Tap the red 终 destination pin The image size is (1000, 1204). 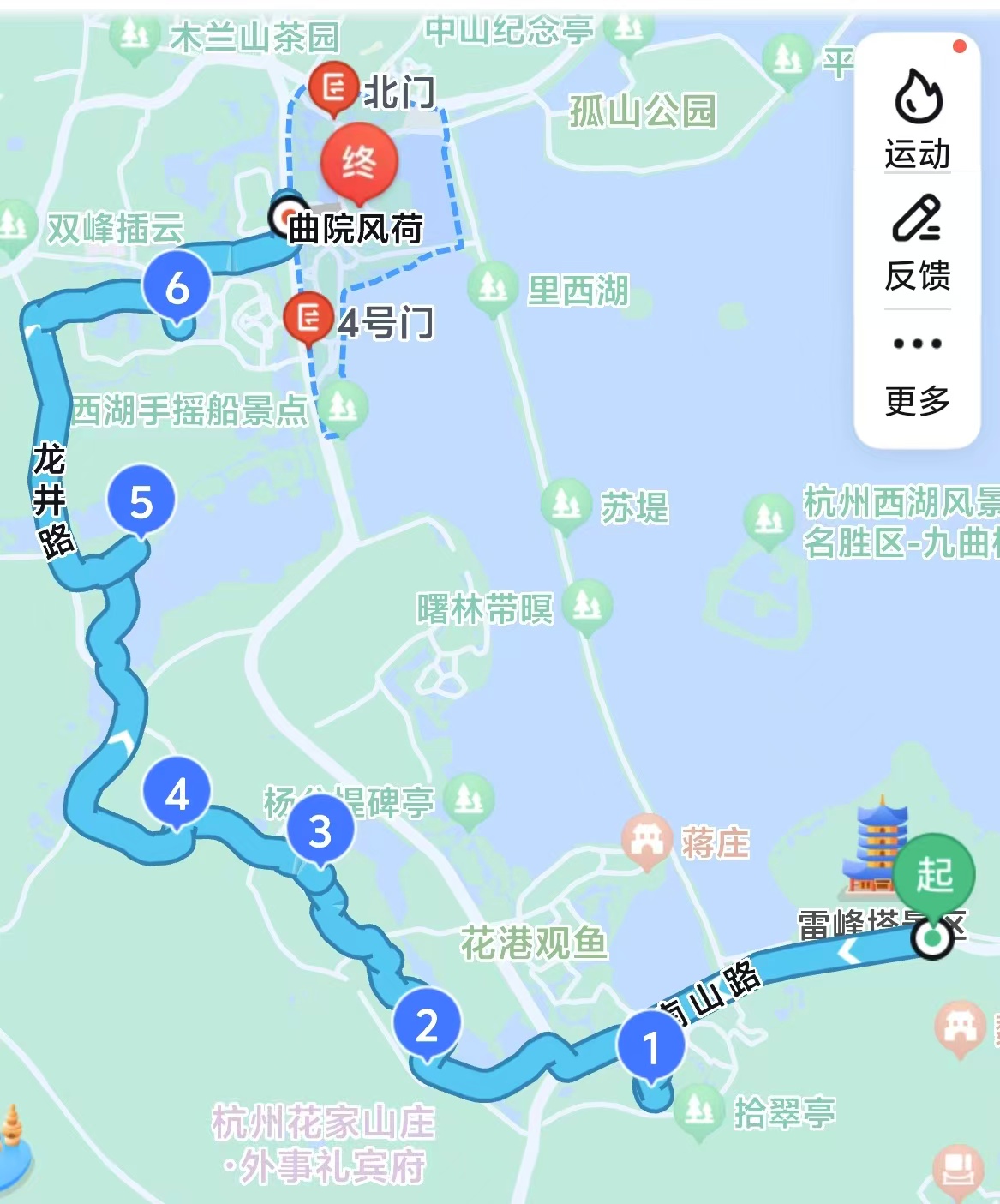(359, 161)
